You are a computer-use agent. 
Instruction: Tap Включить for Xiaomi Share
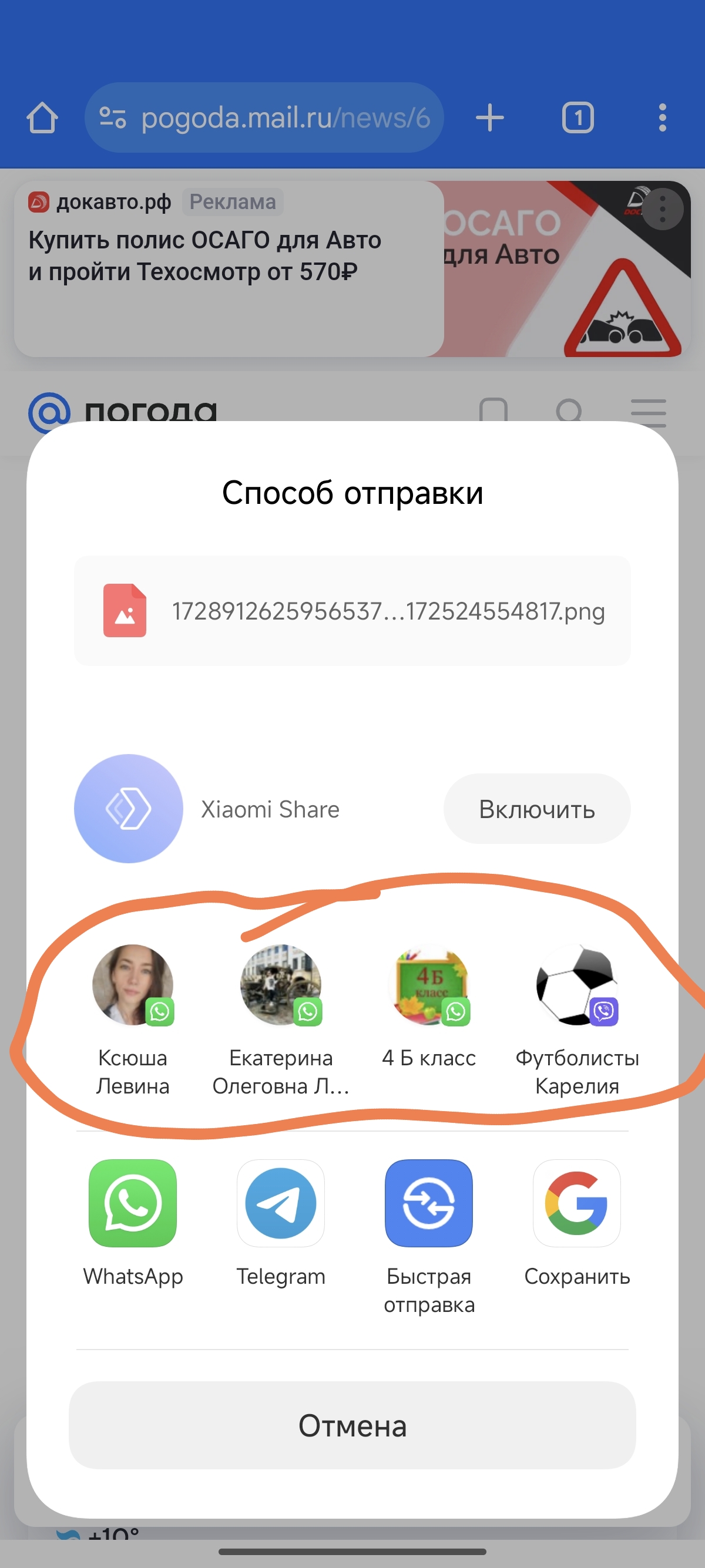coord(536,809)
